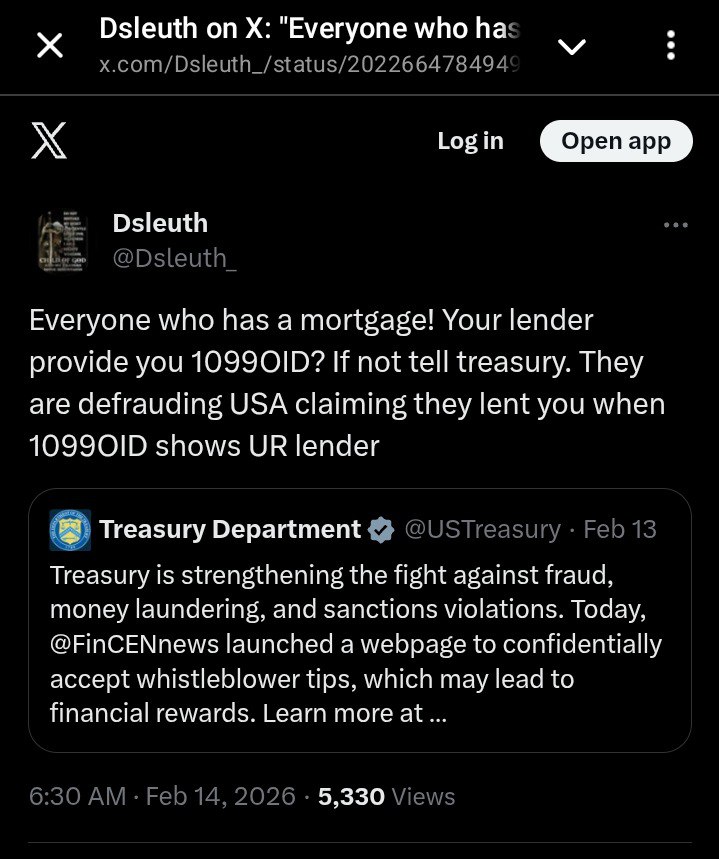View the @Dsleuth_ profile handle
The height and width of the screenshot is (859, 719).
click(174, 259)
